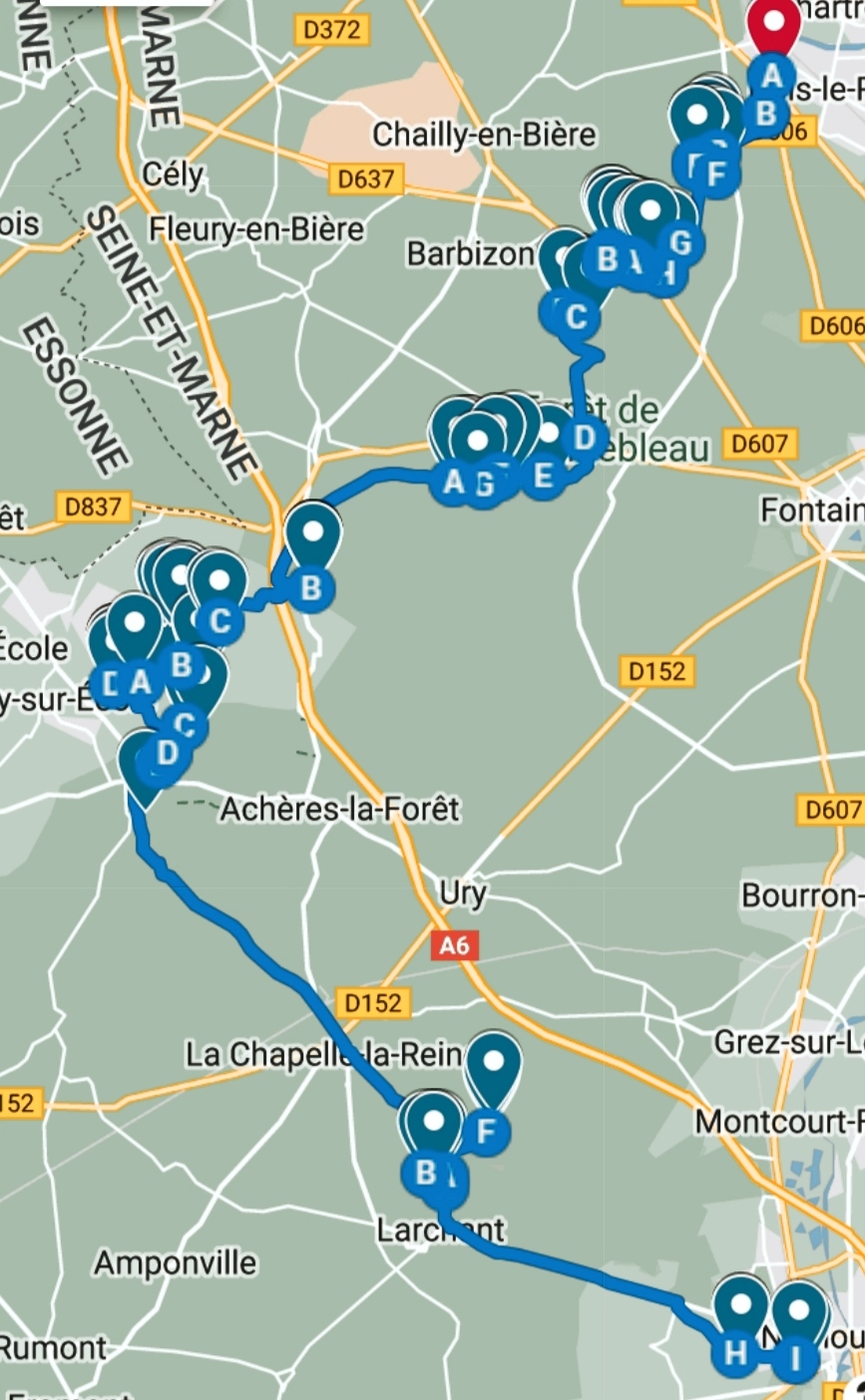
Task: Select the red destination pin at the top
Action: click(772, 25)
